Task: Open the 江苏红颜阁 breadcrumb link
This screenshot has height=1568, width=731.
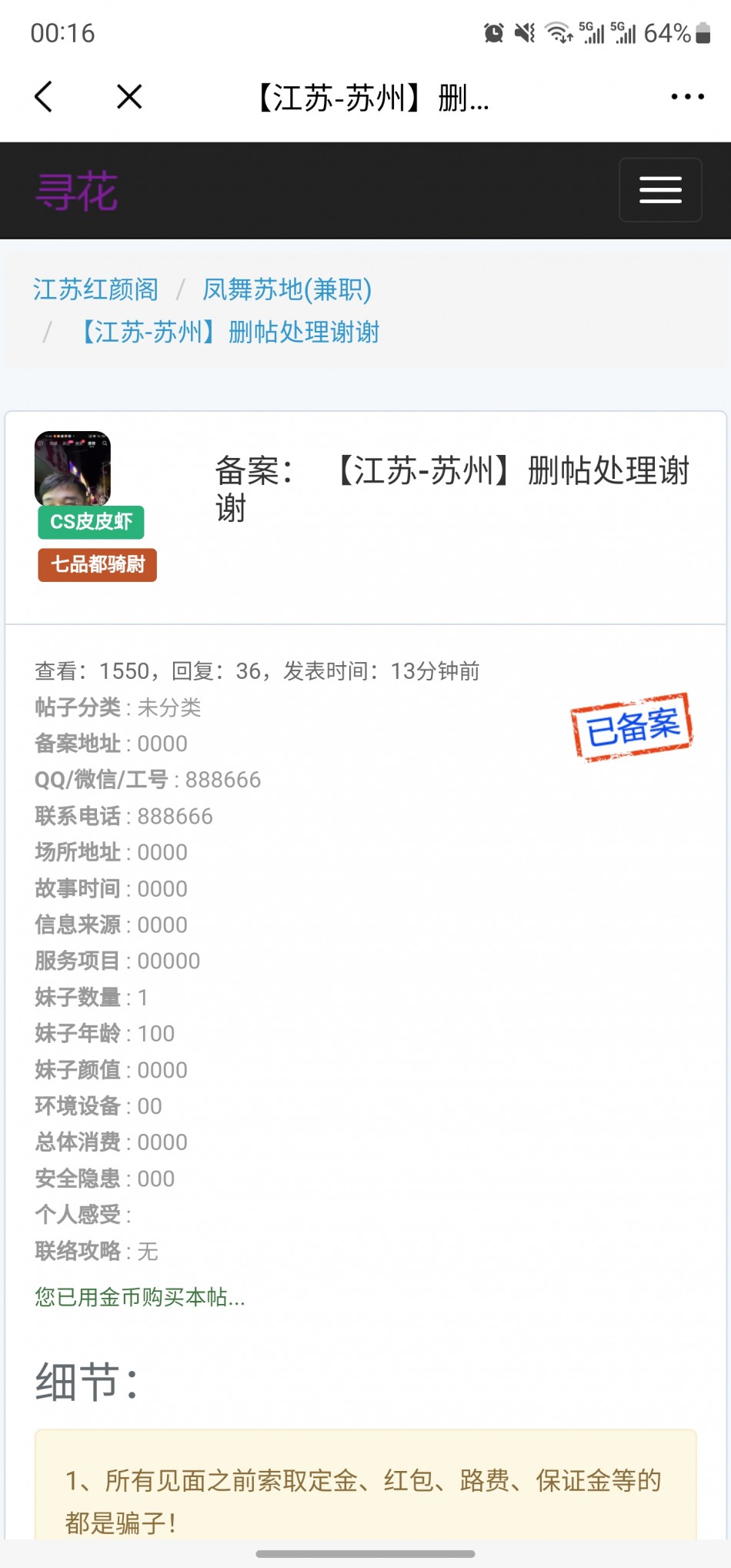Action: (x=95, y=290)
